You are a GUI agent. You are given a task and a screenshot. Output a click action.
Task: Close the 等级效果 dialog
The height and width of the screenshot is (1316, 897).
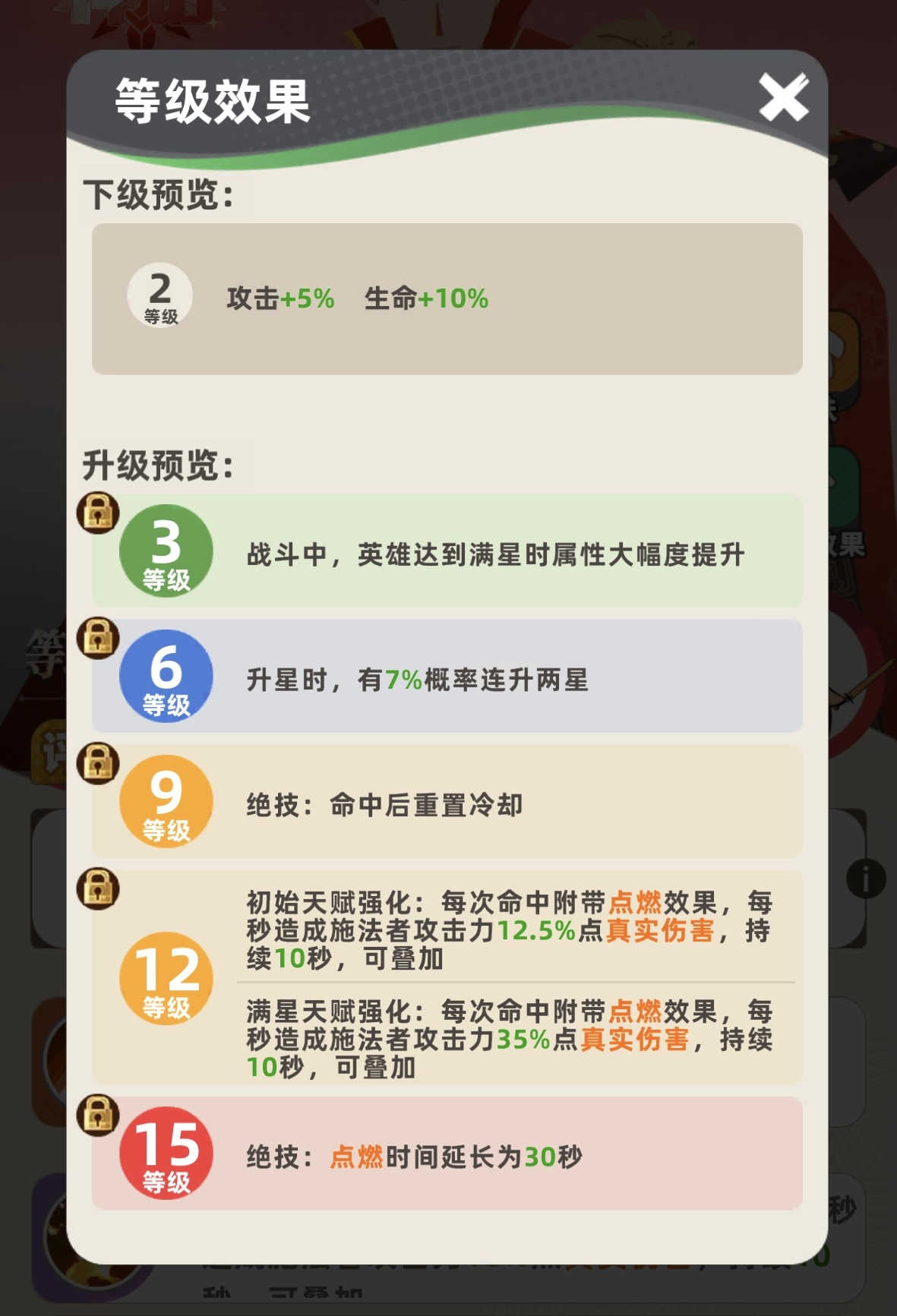(783, 98)
